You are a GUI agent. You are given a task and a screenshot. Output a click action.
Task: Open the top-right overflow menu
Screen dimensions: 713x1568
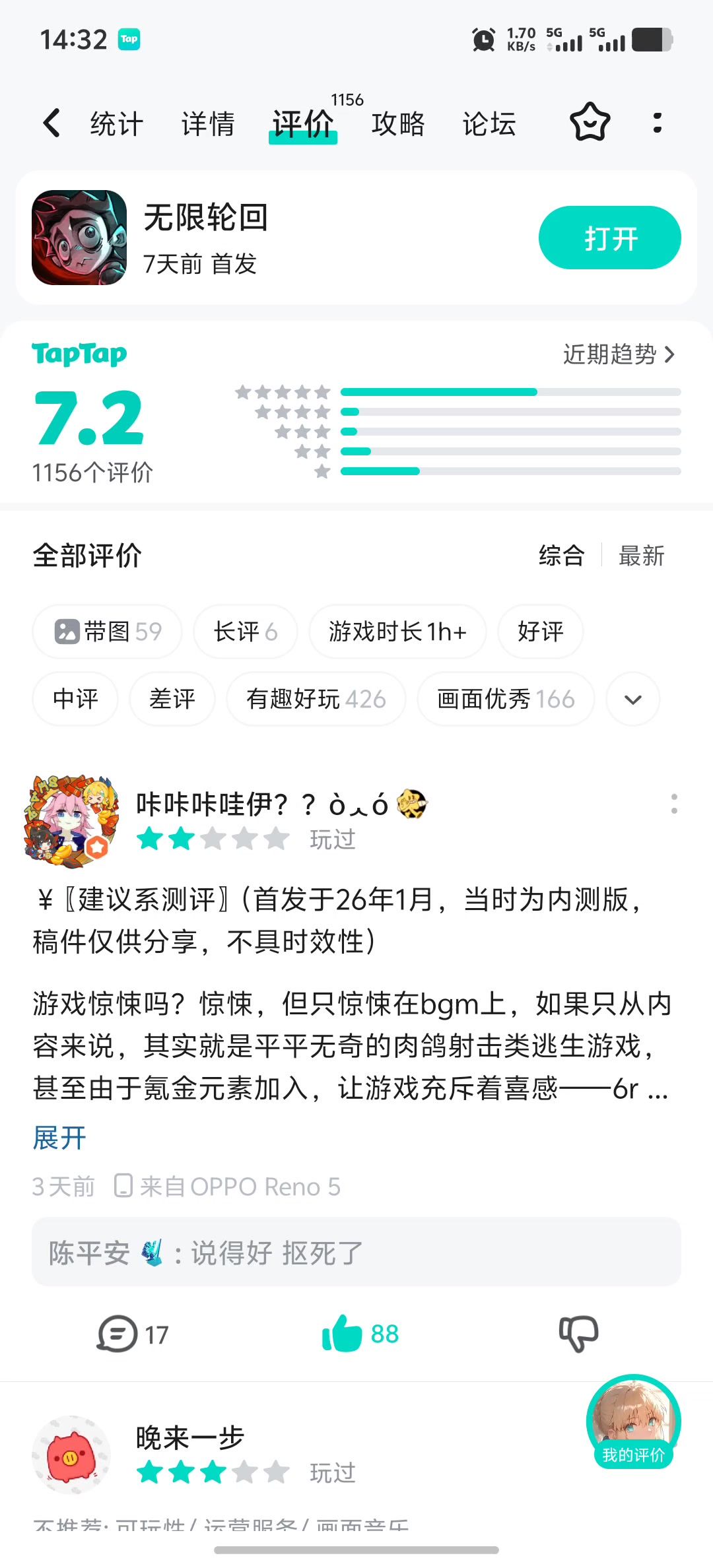point(657,123)
